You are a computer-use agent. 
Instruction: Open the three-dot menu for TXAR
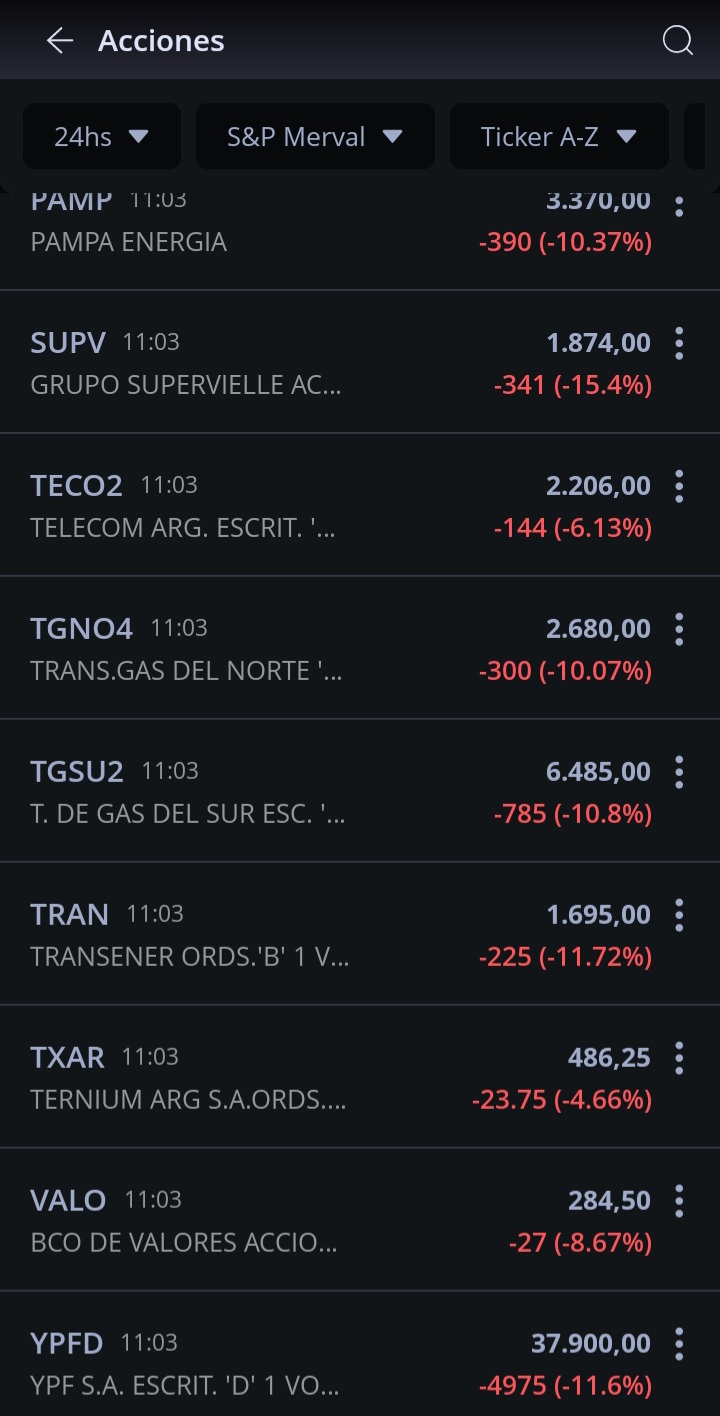[679, 1058]
